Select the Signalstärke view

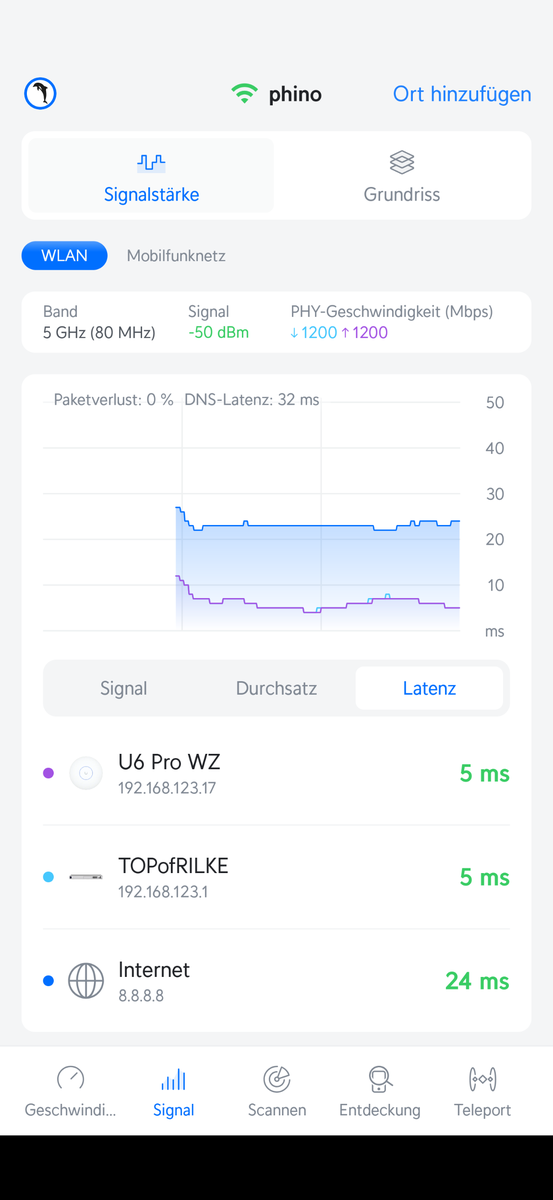tap(151, 176)
